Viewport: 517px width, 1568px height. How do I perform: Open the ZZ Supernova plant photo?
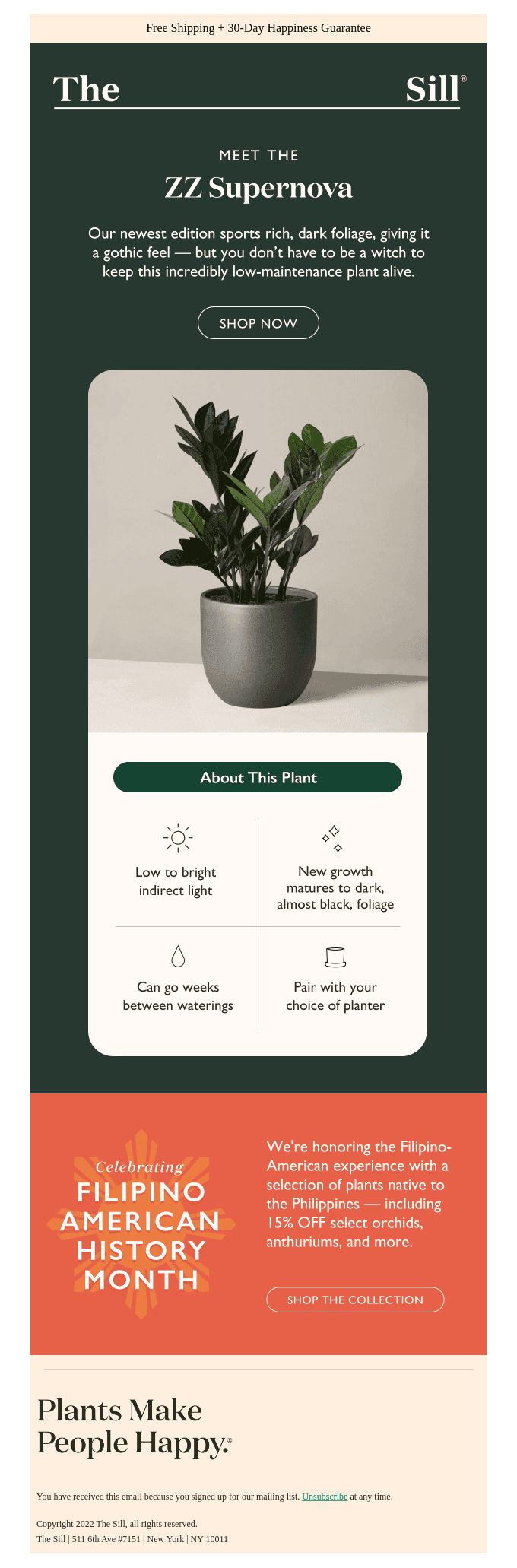(x=258, y=551)
